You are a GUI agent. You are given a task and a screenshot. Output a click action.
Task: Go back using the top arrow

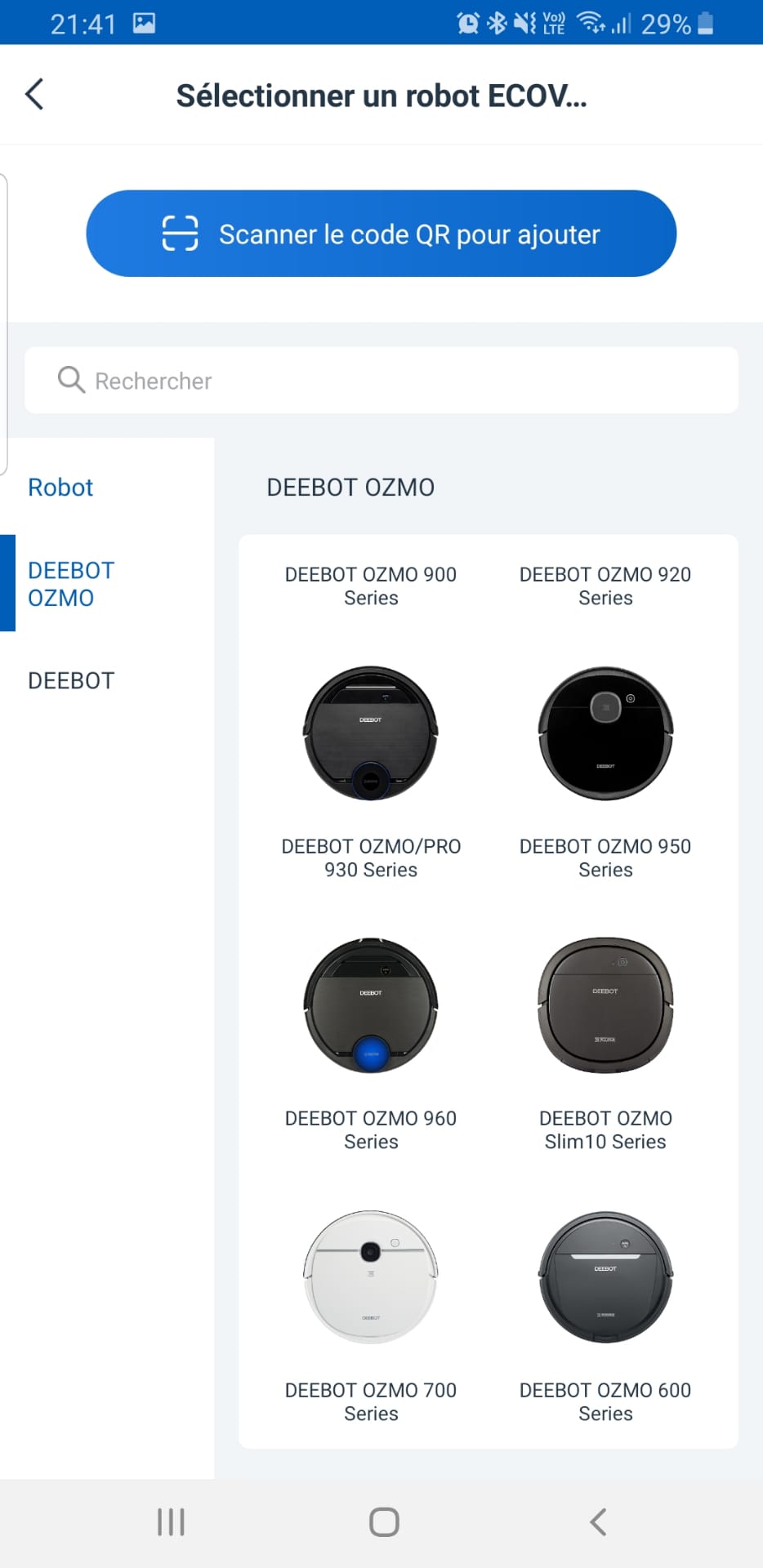click(34, 95)
